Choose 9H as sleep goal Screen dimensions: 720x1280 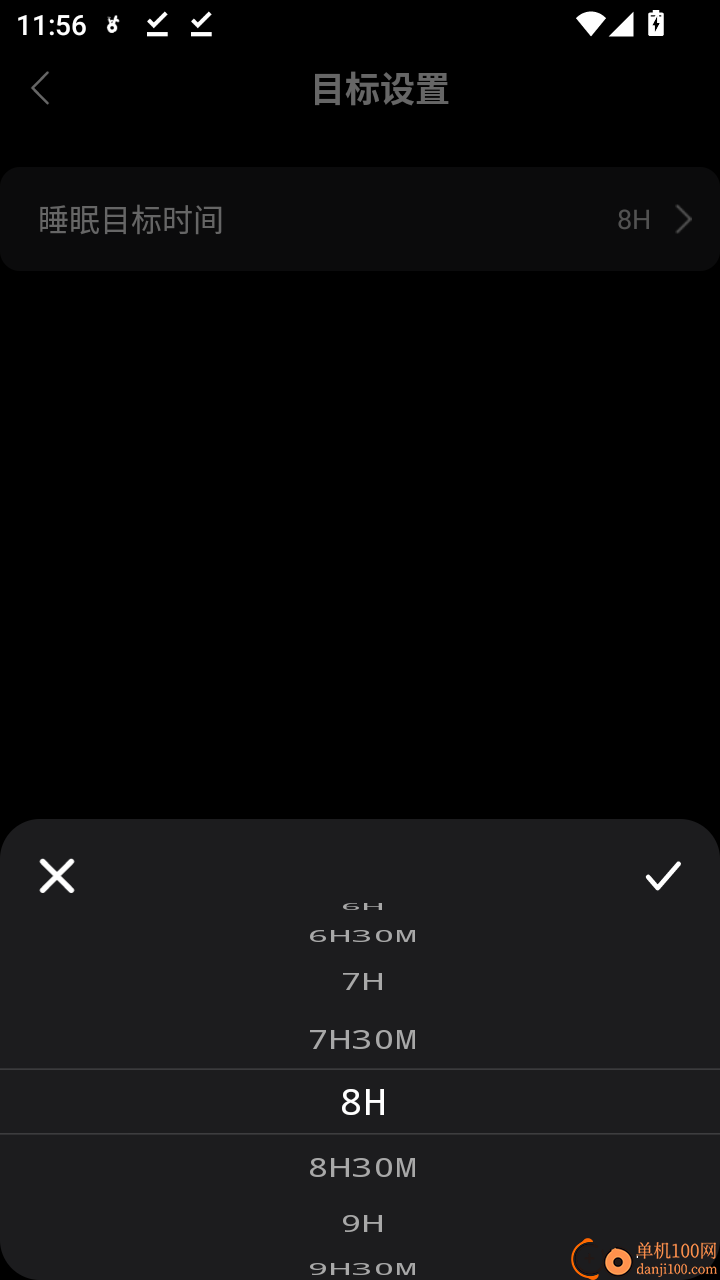point(362,1223)
